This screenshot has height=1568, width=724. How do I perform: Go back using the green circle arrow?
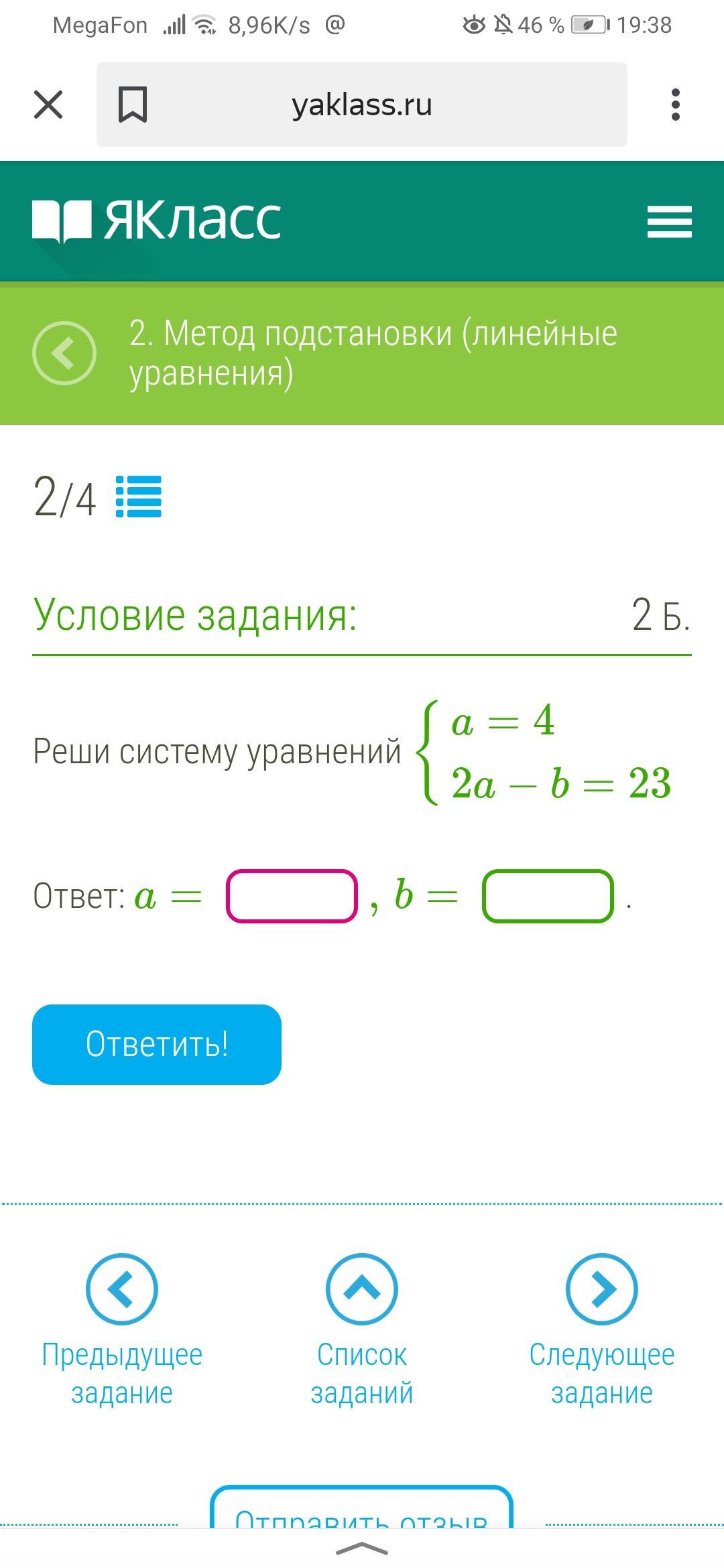tap(64, 353)
